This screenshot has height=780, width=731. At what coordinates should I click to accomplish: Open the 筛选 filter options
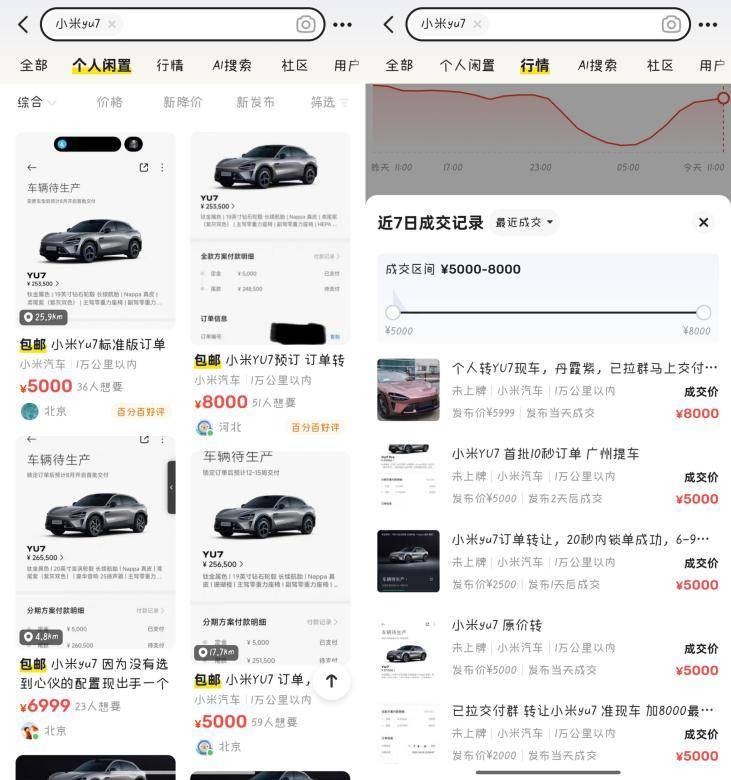328,102
